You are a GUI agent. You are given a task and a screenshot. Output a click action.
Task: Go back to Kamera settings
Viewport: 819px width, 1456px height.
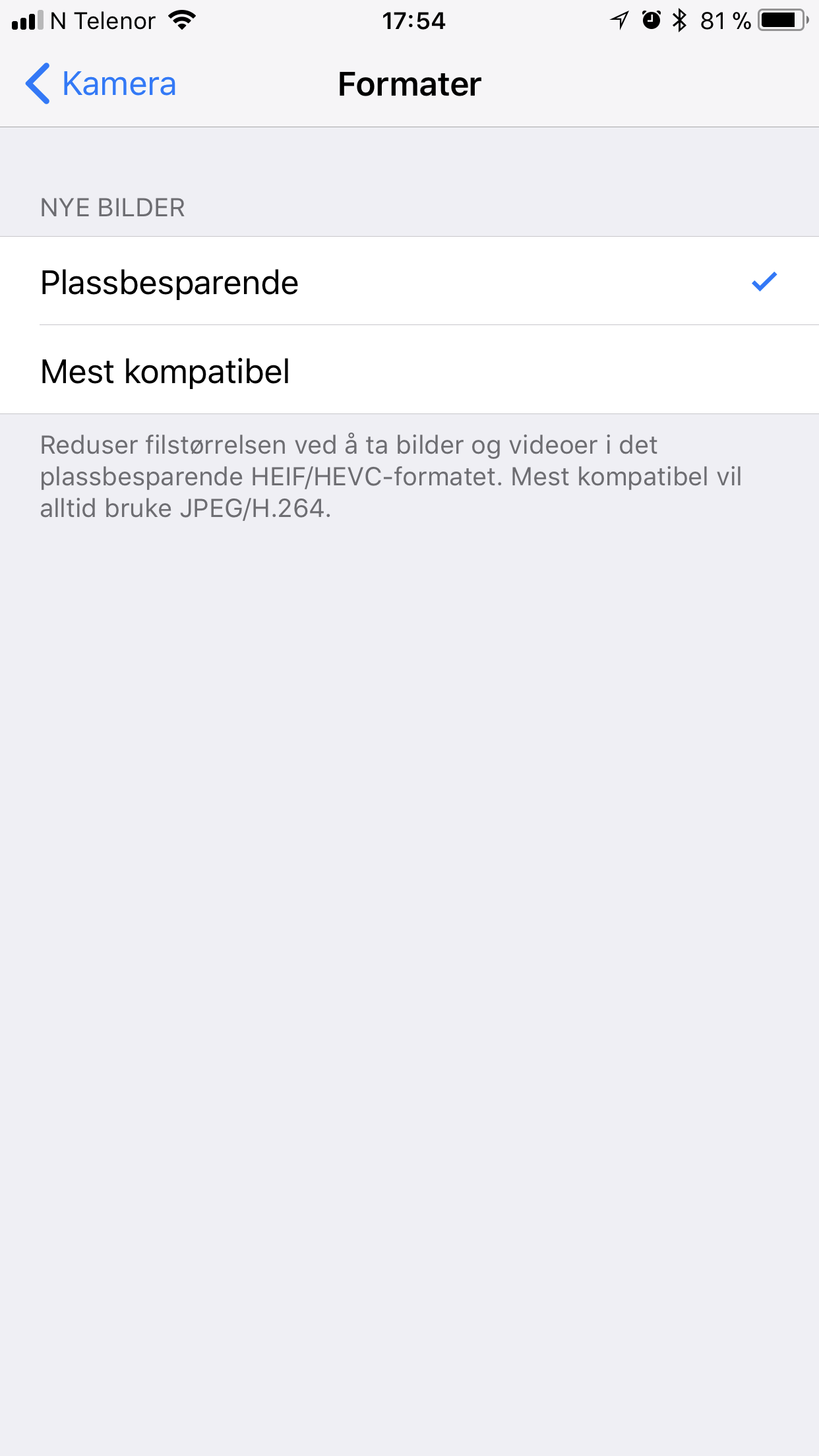101,84
